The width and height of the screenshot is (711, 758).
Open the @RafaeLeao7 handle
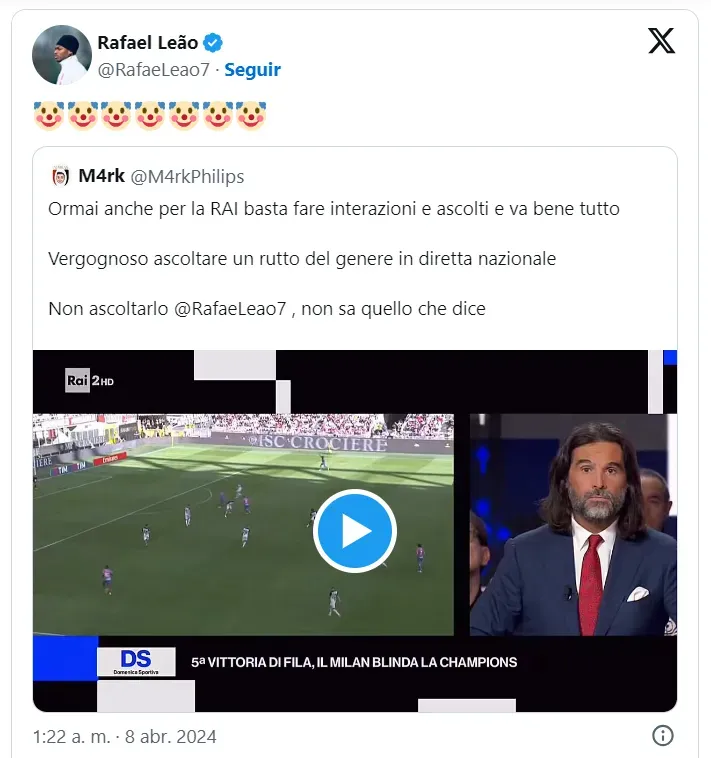pos(155,70)
